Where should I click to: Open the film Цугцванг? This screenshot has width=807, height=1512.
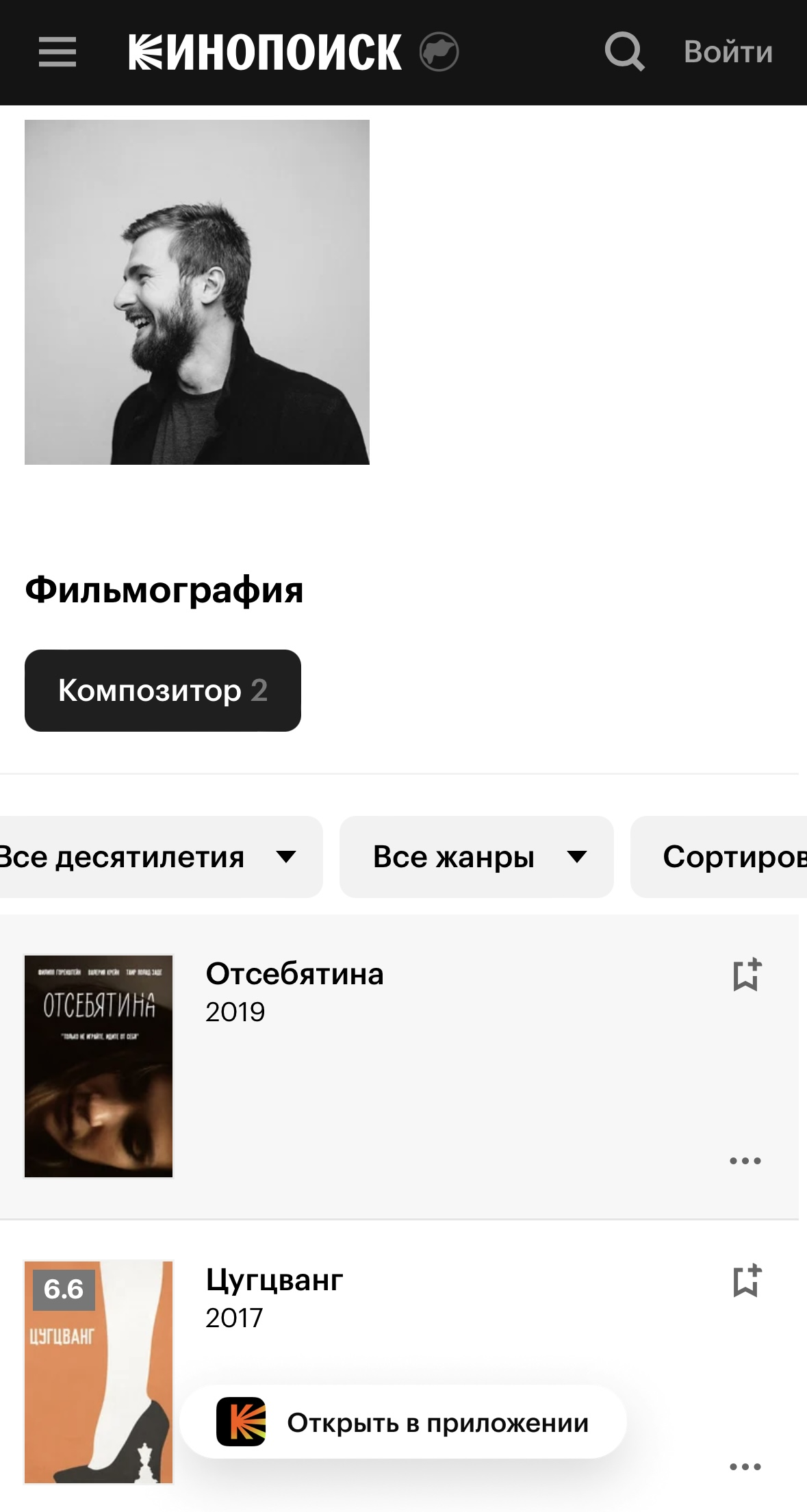(274, 1279)
